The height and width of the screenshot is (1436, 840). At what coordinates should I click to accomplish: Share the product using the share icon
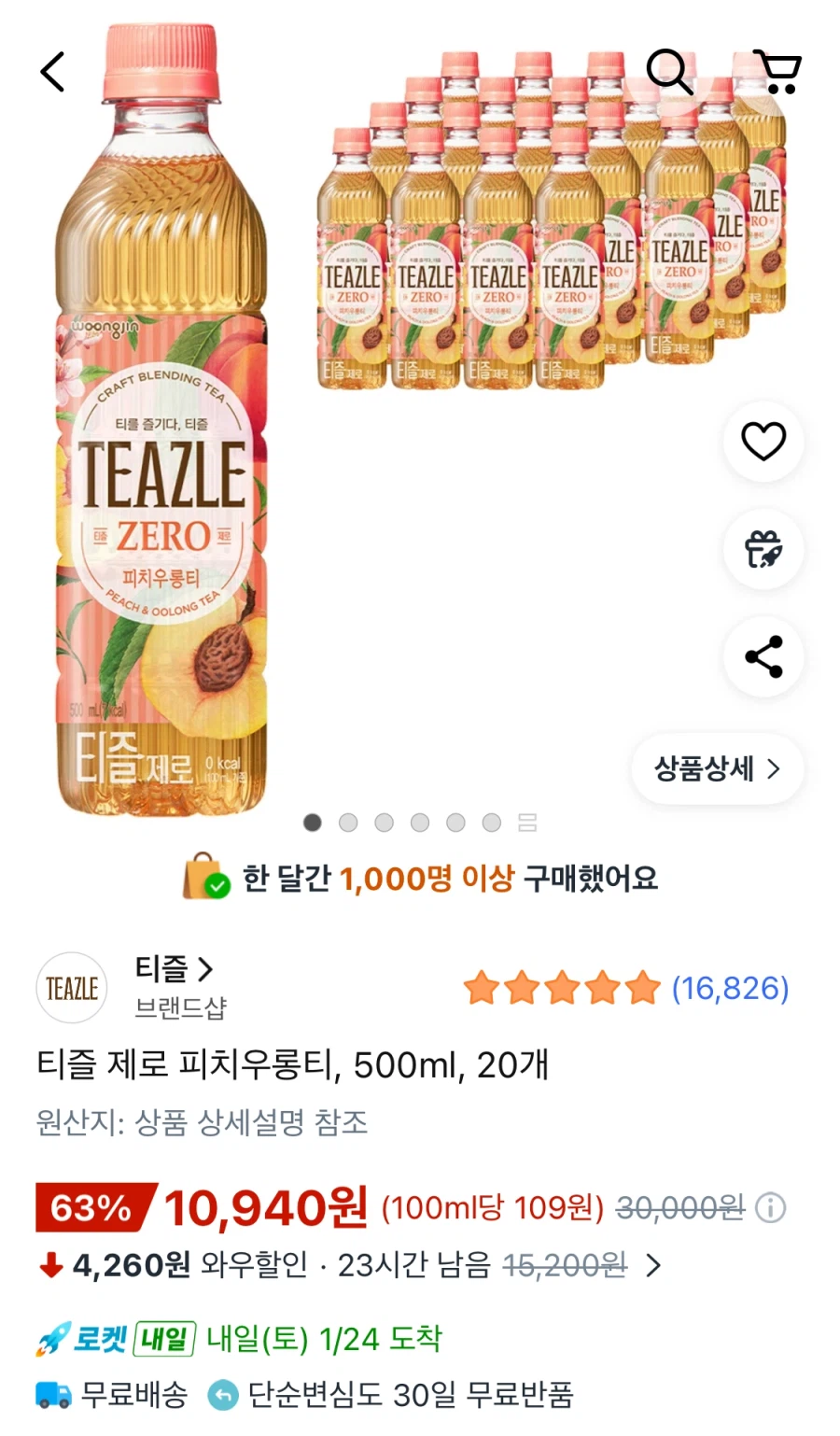764,657
